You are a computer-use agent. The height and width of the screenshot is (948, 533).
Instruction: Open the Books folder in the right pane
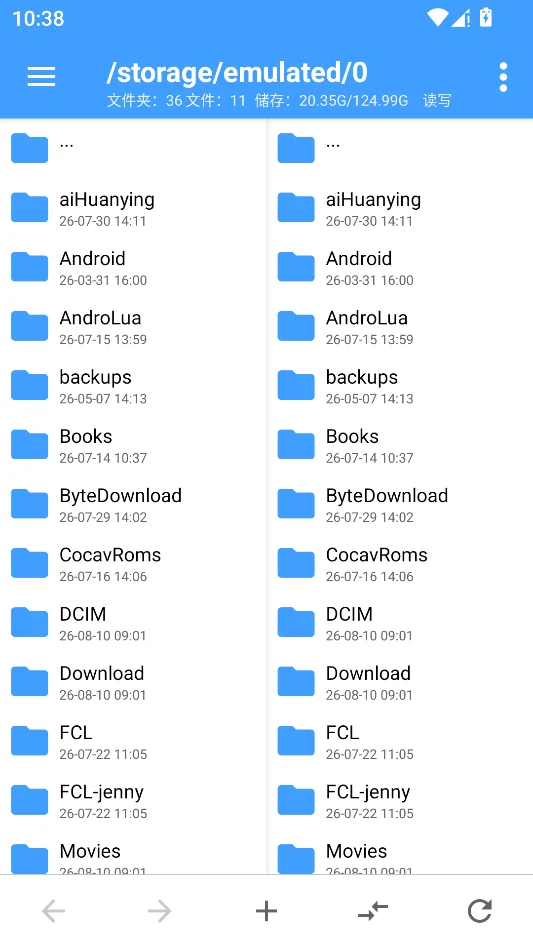(400, 445)
